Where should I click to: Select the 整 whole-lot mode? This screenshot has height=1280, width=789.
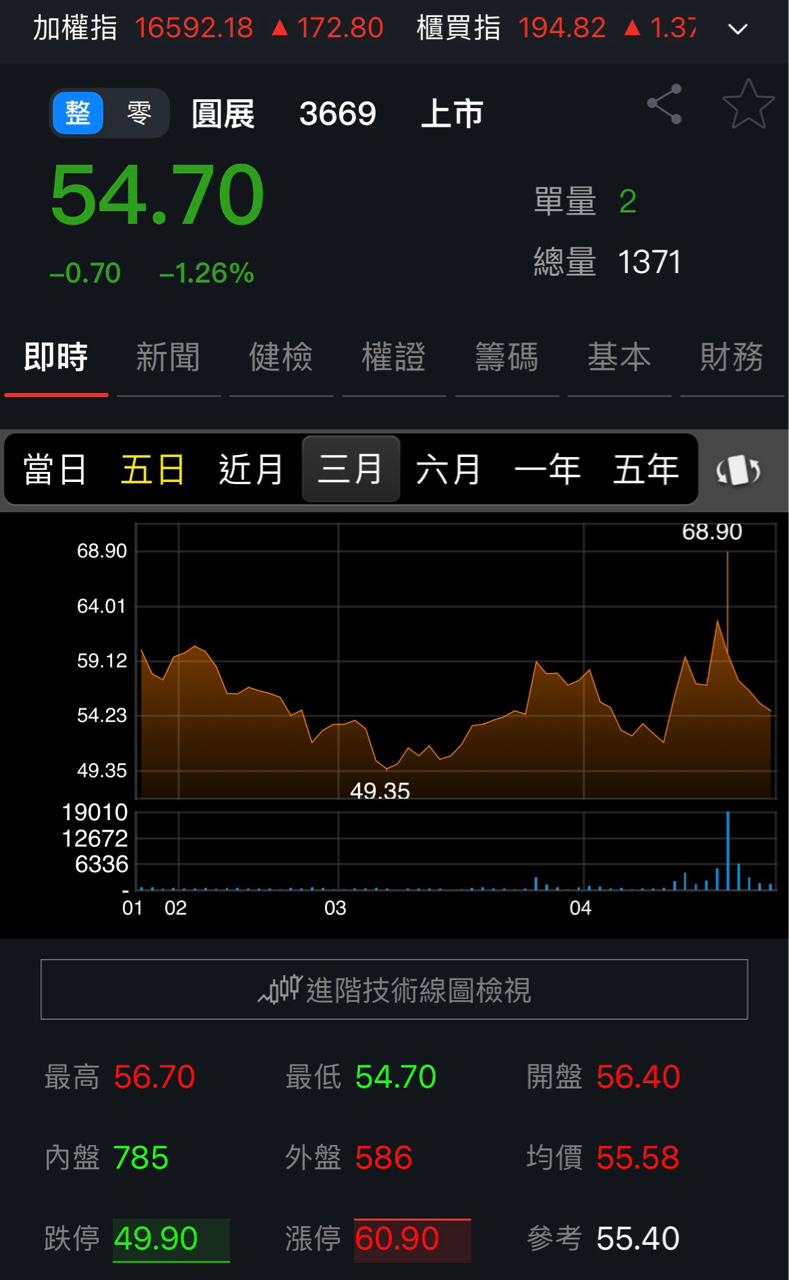point(78,113)
